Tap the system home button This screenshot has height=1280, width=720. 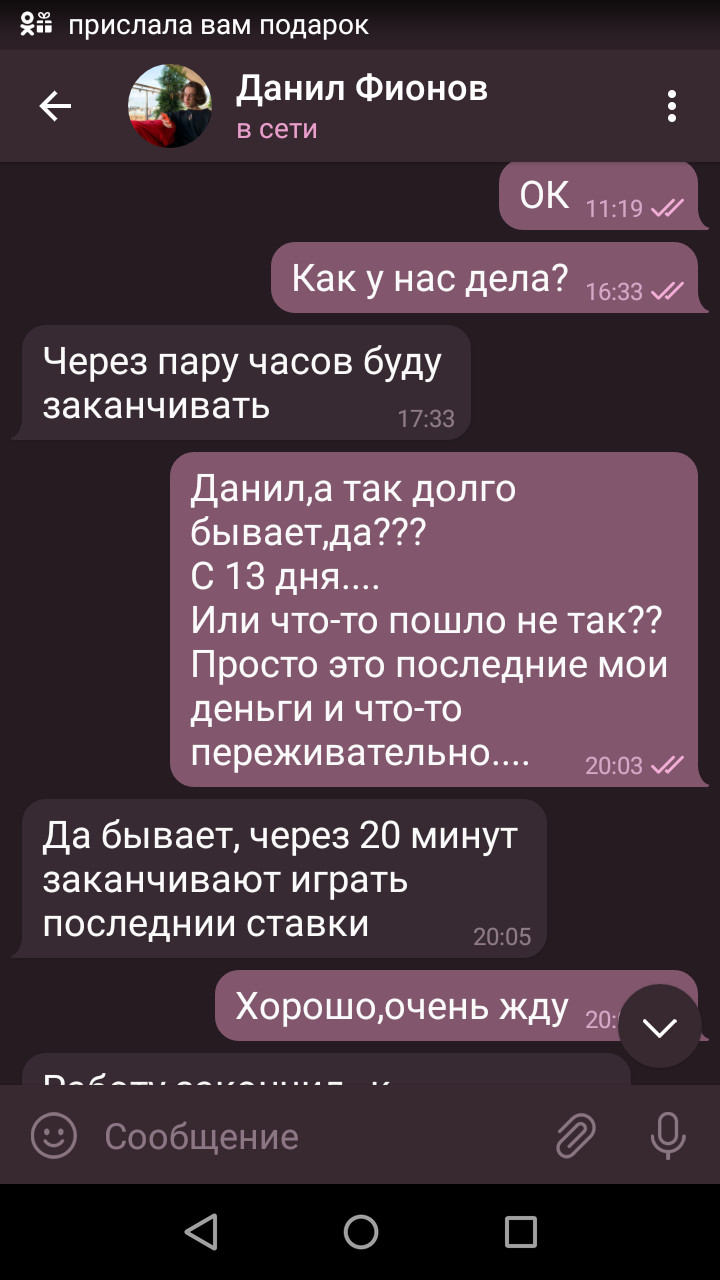pyautogui.click(x=361, y=1232)
